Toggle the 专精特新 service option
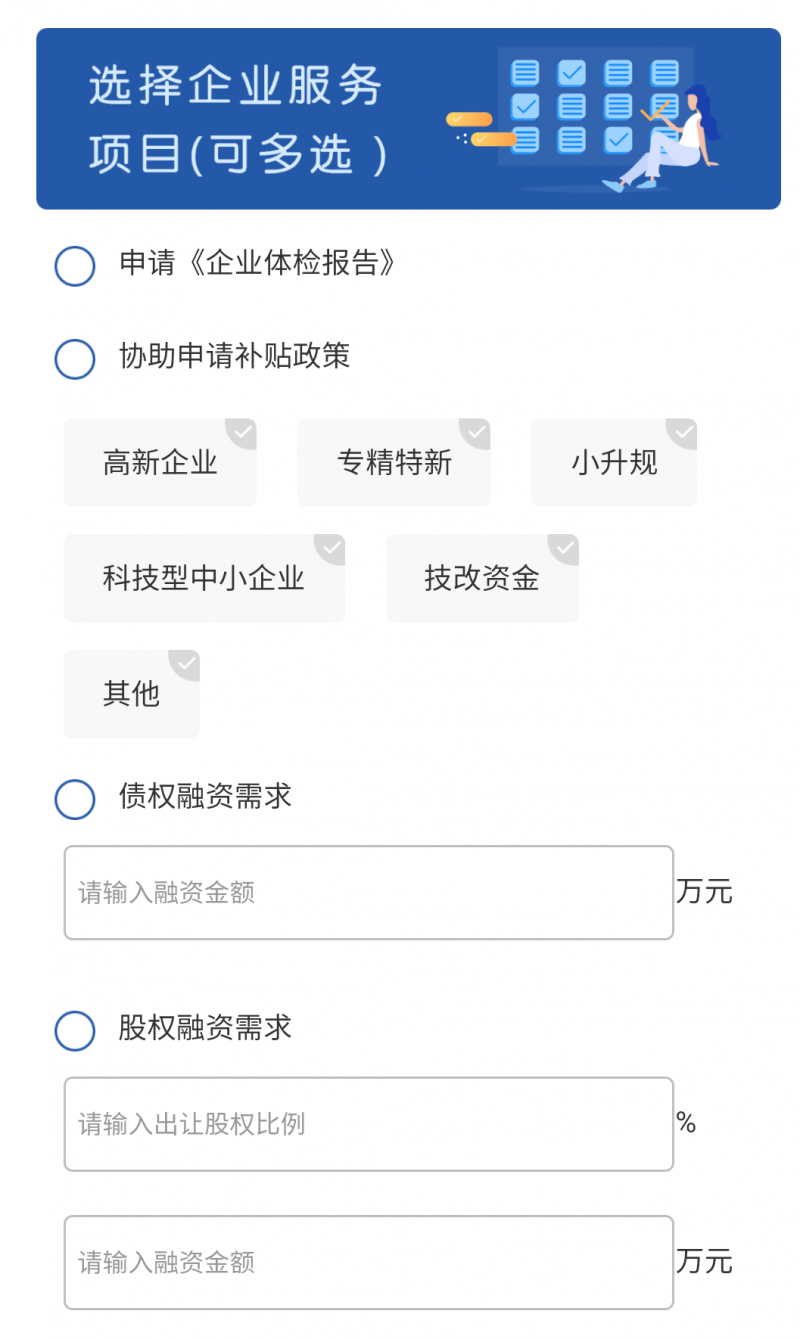The image size is (800, 1339). tap(394, 462)
